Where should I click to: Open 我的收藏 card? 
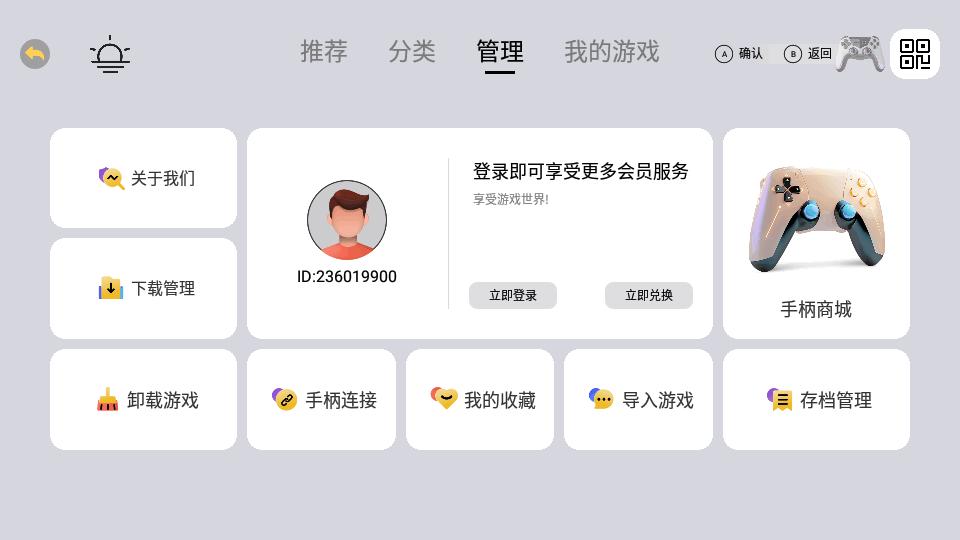point(480,399)
